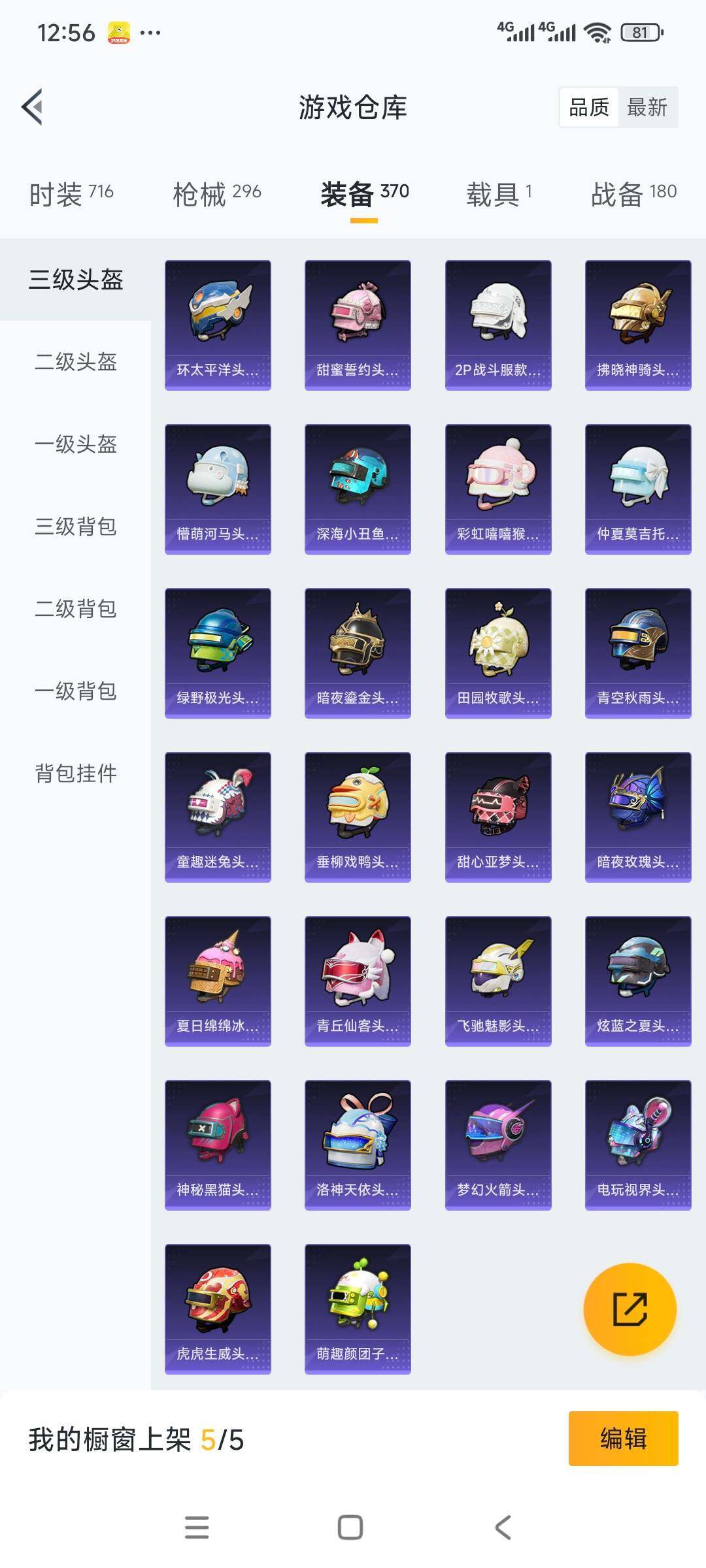Open recent apps with the navigation menu icon
706x1568 pixels.
[197, 1522]
